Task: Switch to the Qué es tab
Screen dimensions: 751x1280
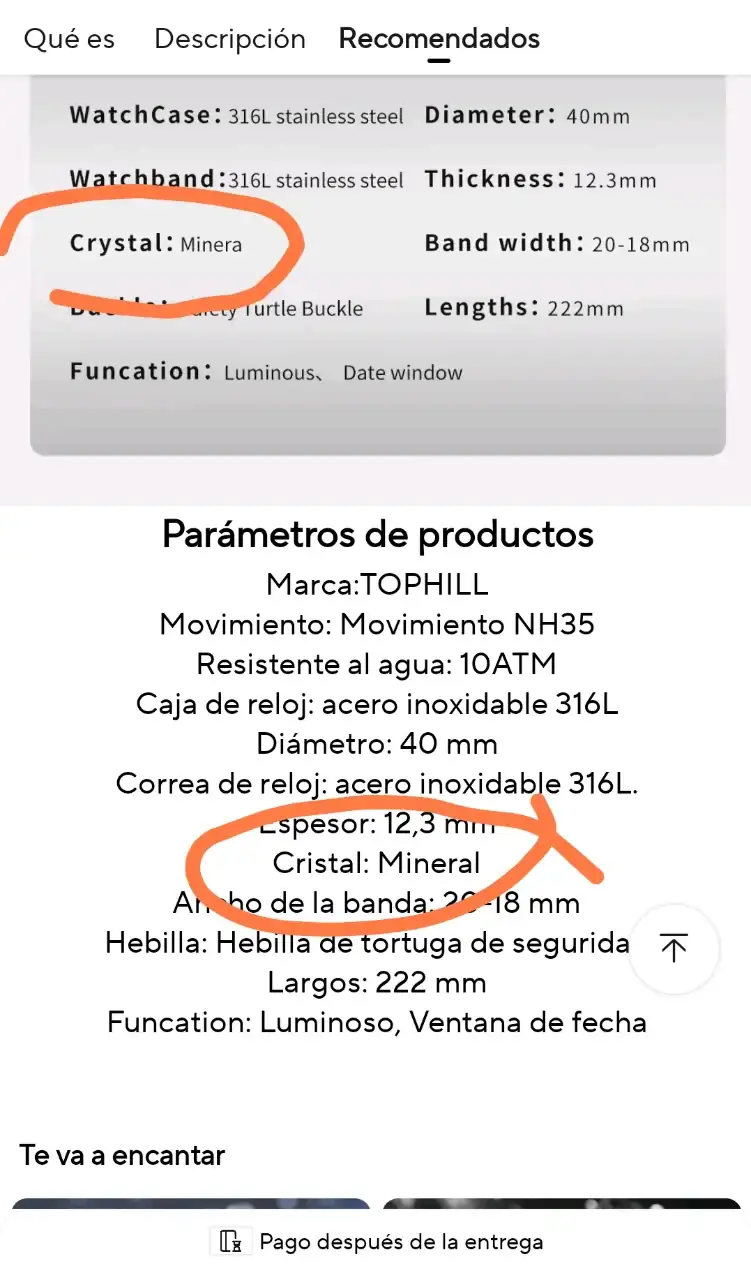Action: [69, 39]
